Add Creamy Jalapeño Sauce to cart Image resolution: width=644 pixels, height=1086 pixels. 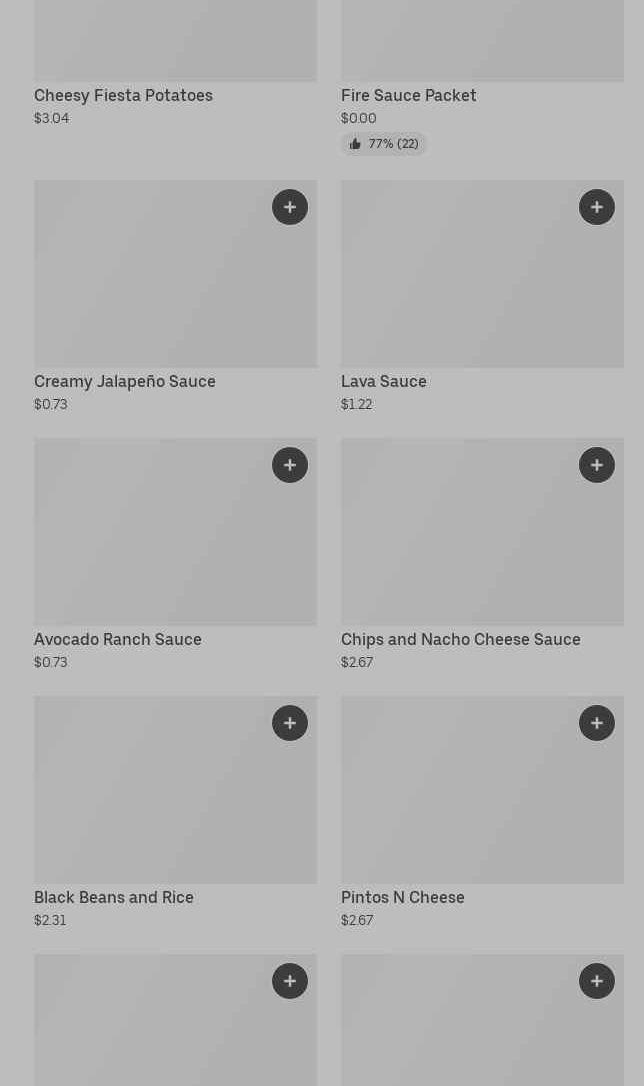point(290,207)
